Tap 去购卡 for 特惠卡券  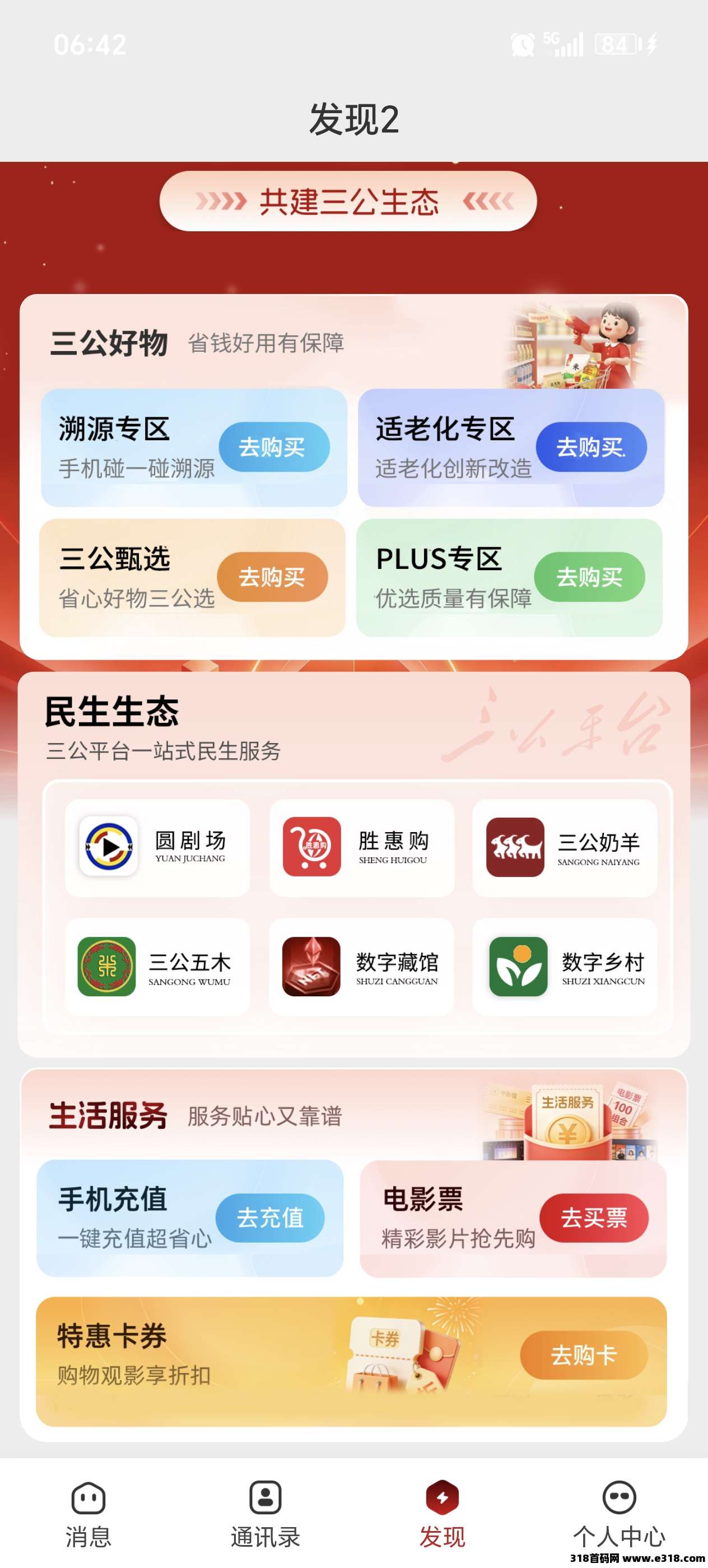pos(583,1355)
